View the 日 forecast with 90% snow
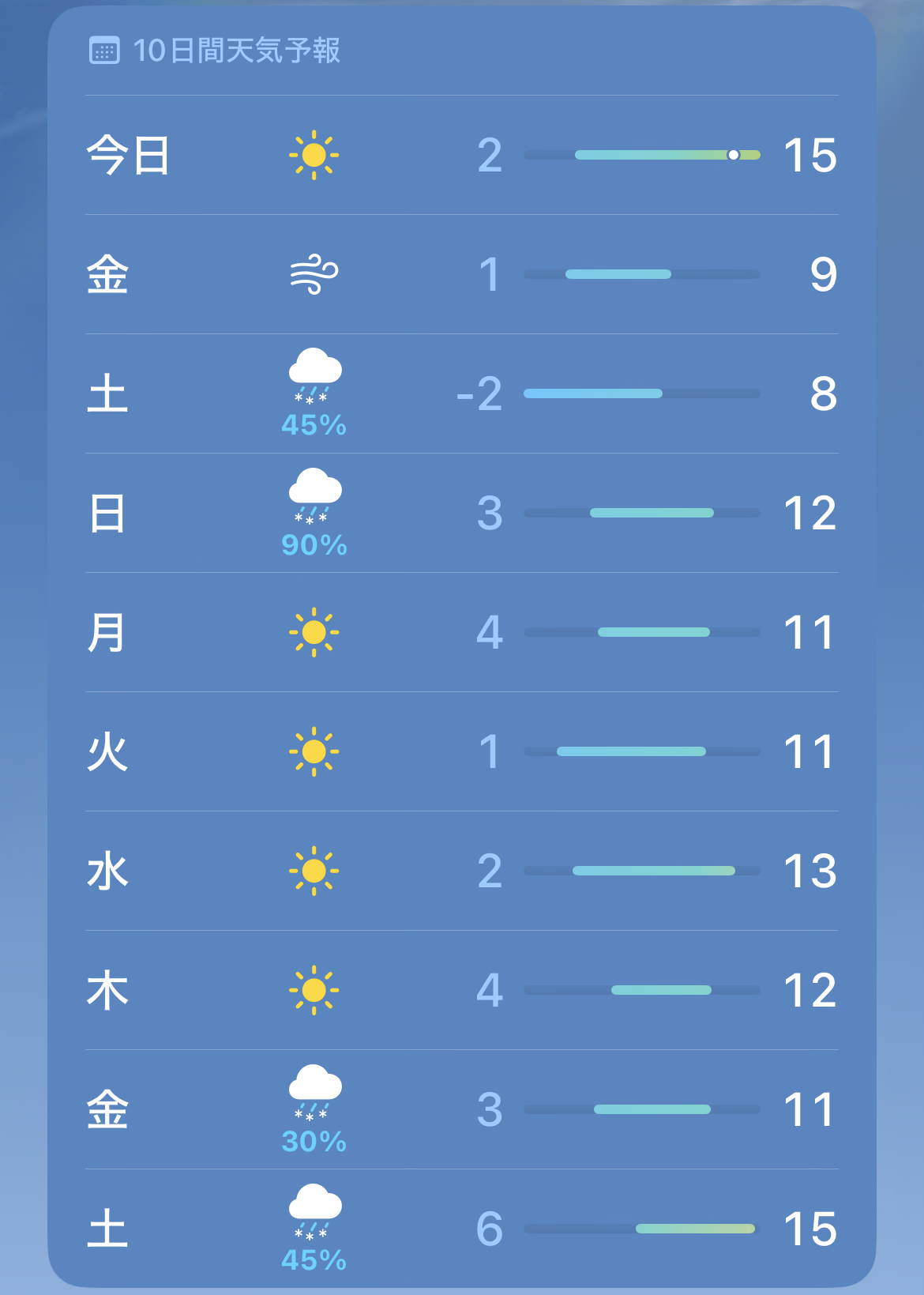Image resolution: width=924 pixels, height=1295 pixels. tap(461, 513)
